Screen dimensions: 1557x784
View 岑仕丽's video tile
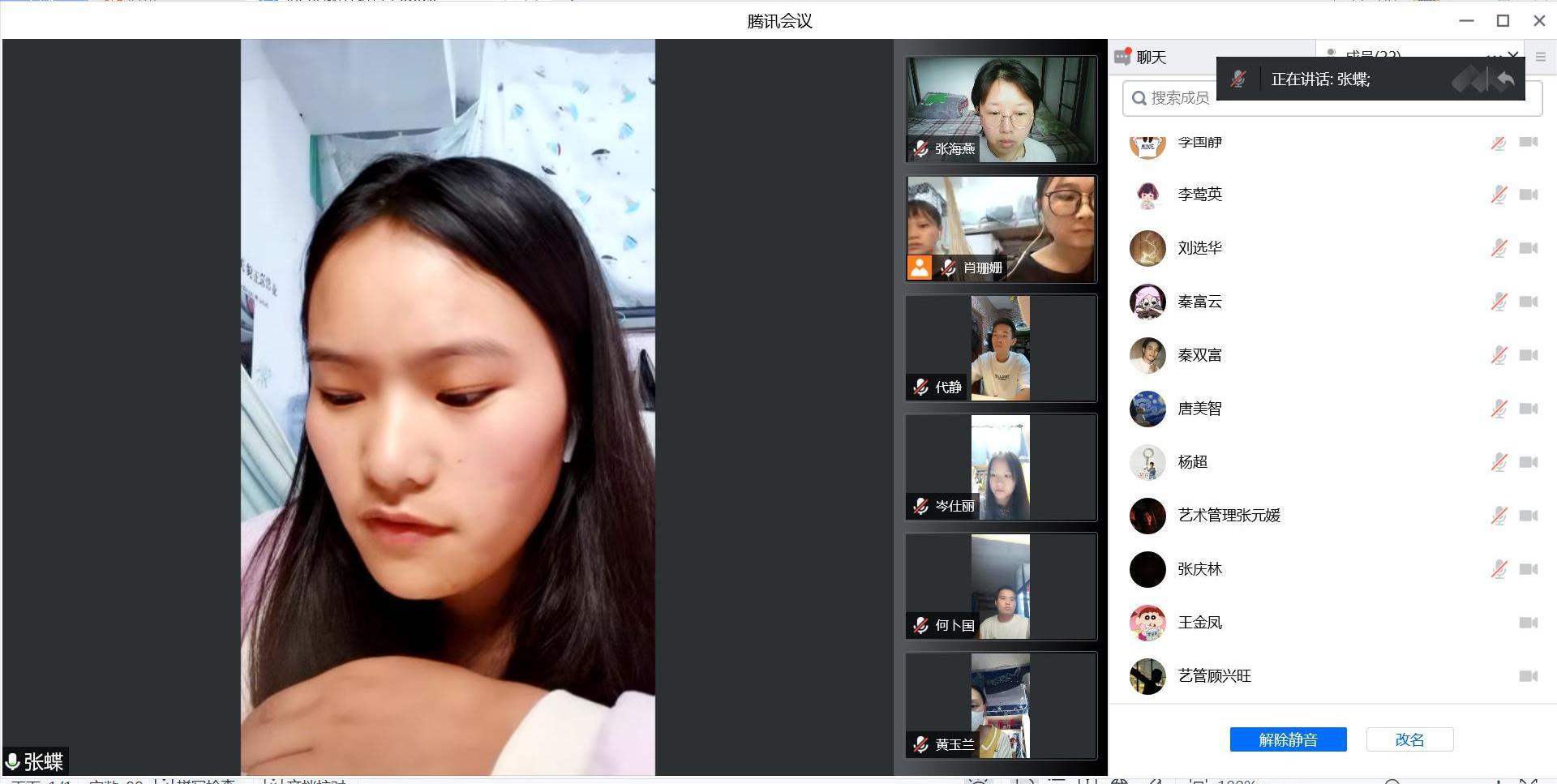pos(1001,467)
